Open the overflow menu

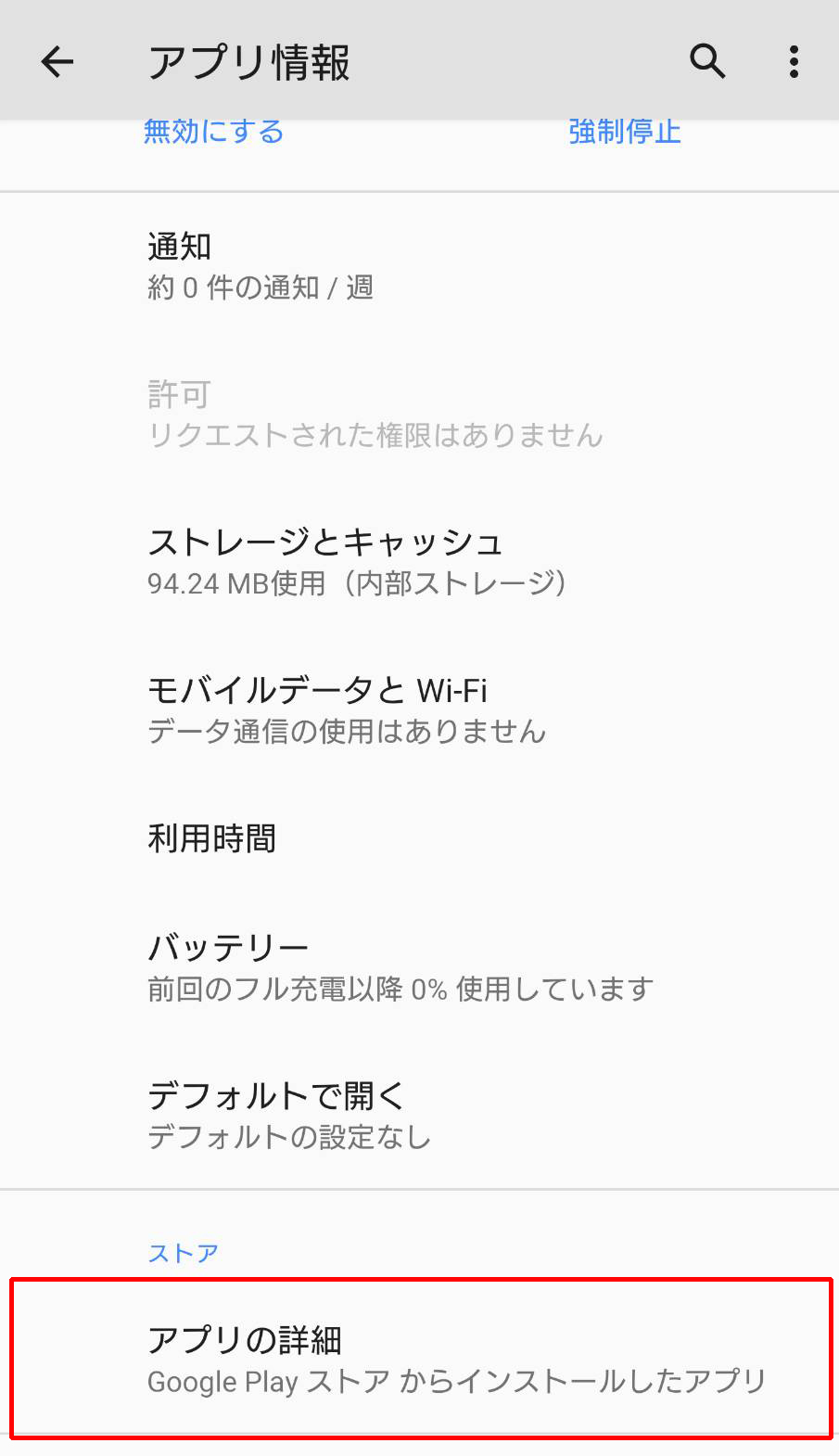794,62
